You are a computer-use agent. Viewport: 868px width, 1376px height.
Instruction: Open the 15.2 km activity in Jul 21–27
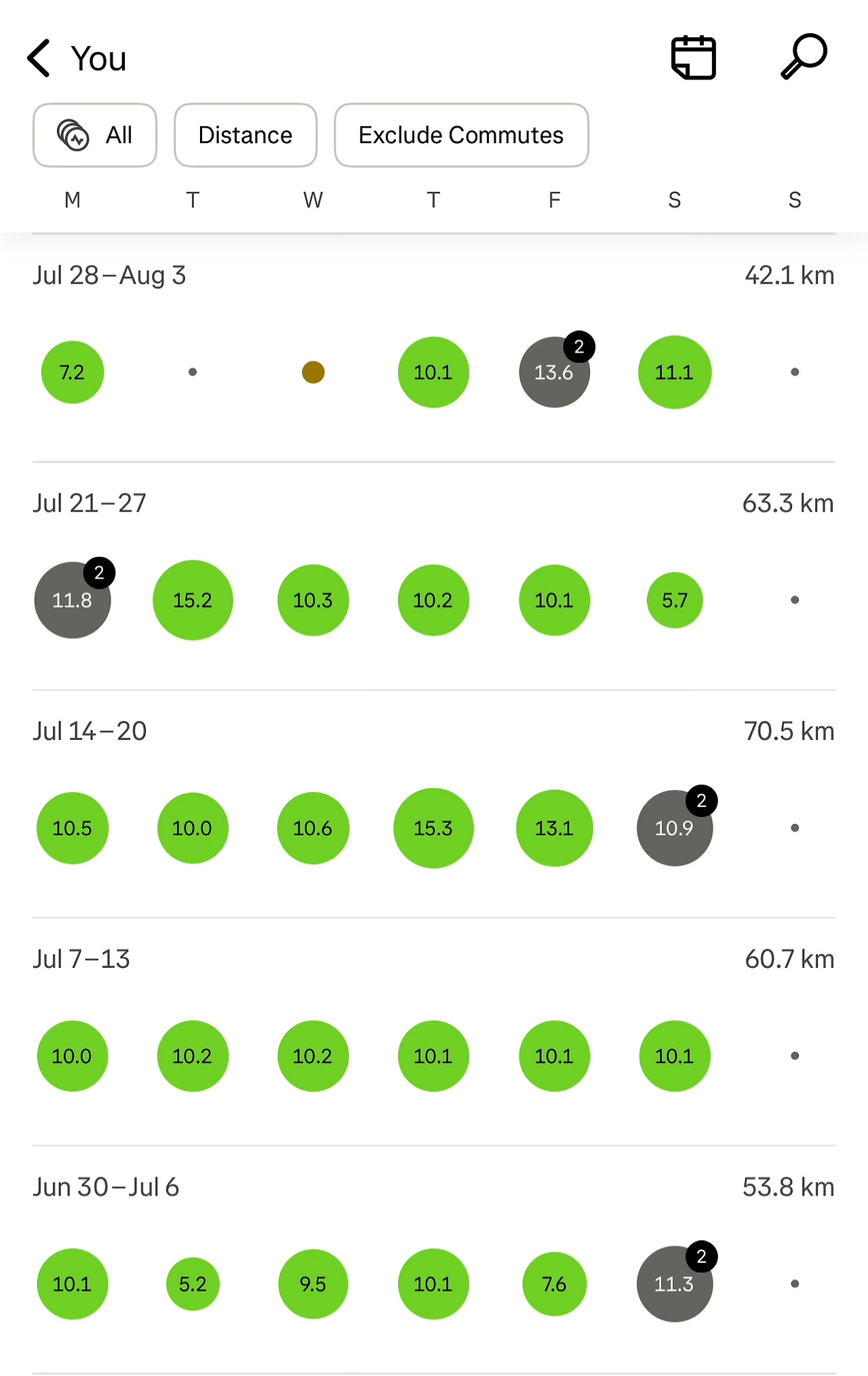193,600
